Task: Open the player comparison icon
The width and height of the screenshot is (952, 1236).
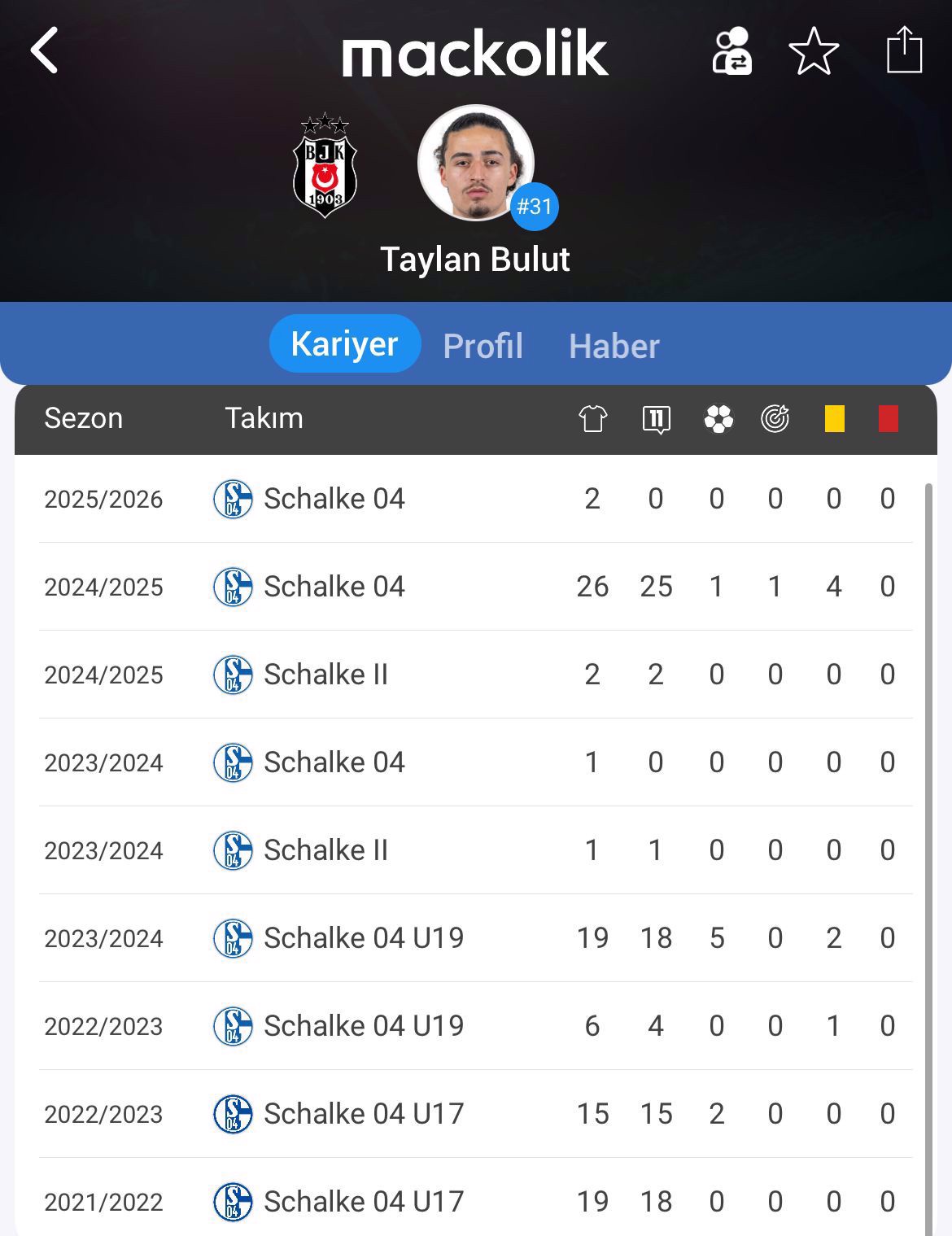Action: (731, 51)
